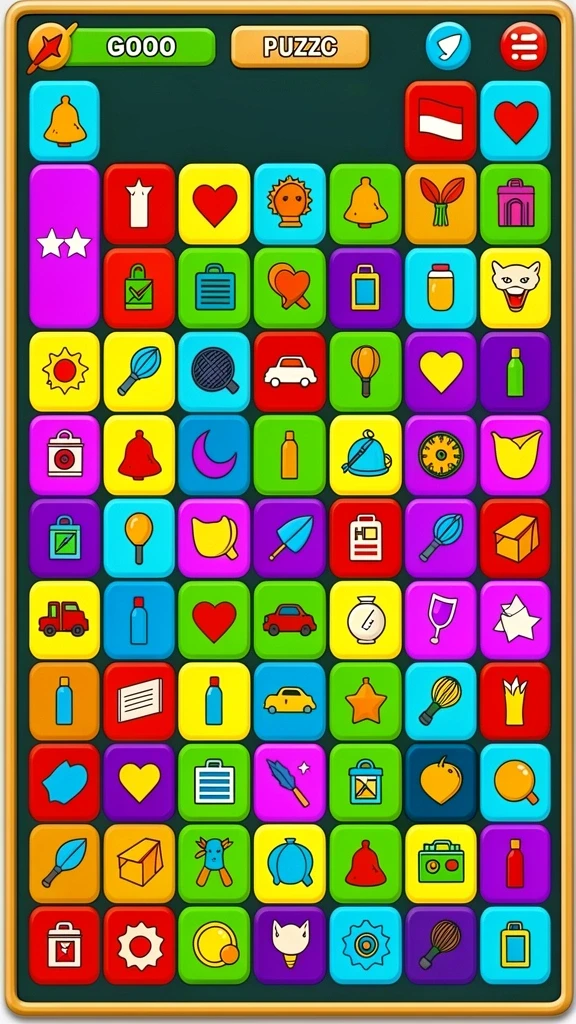This screenshot has width=576, height=1024.
Task: Open the red hamburger menu button
Action: (x=523, y=46)
